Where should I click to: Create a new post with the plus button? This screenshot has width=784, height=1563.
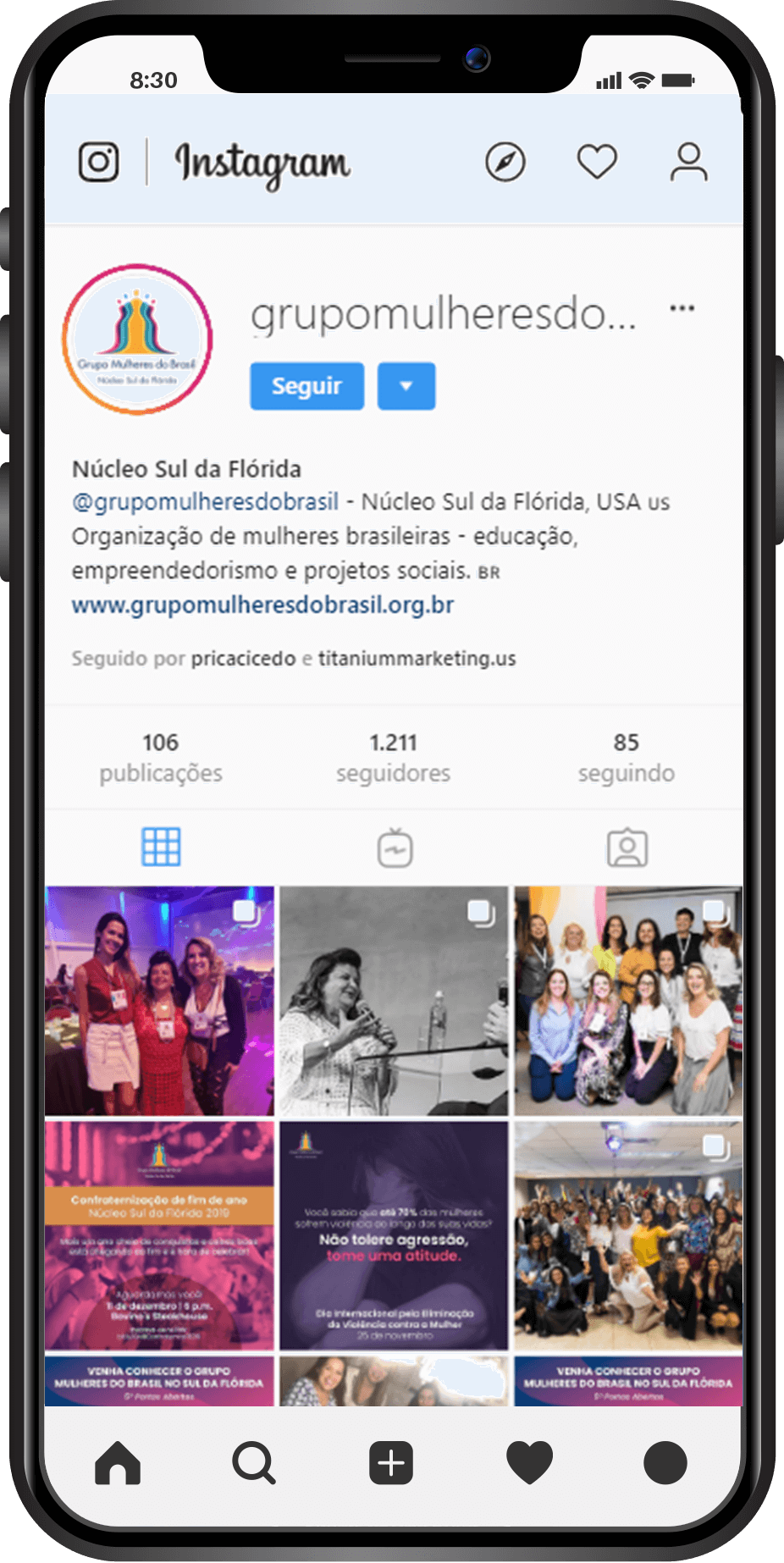391,1462
